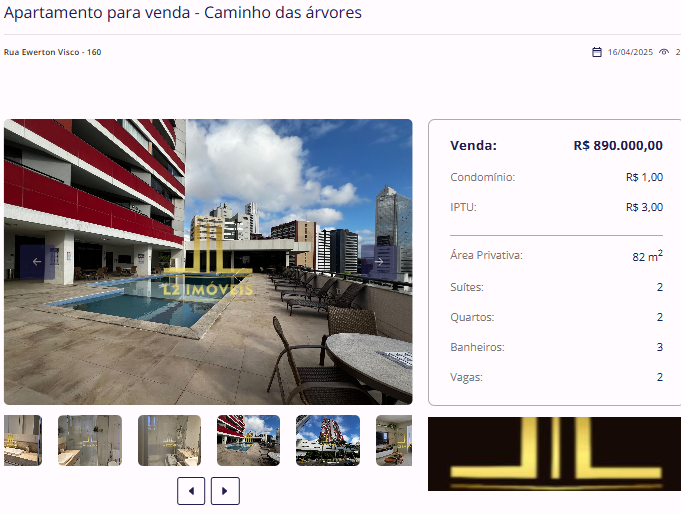This screenshot has width=681, height=514.
Task: Open the pool area thumbnail photo
Action: pyautogui.click(x=248, y=441)
